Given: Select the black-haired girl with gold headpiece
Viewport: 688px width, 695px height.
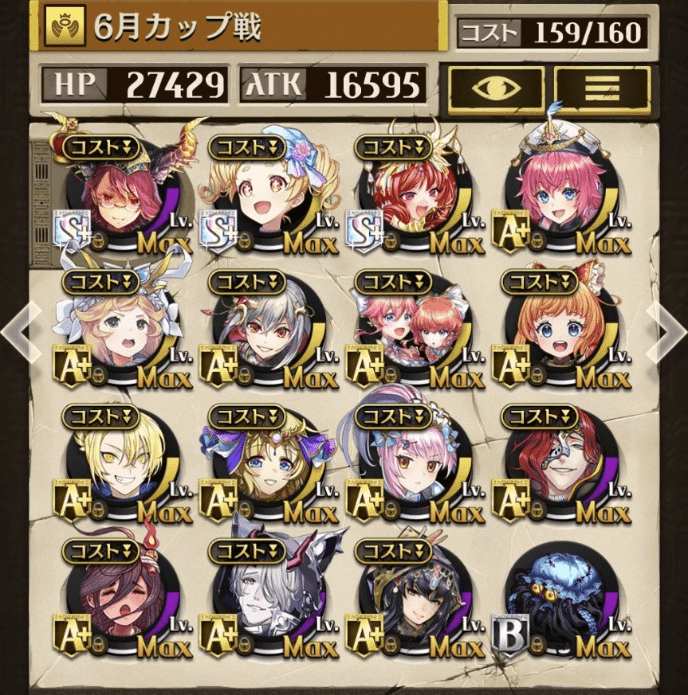Looking at the screenshot, I should [x=417, y=598].
